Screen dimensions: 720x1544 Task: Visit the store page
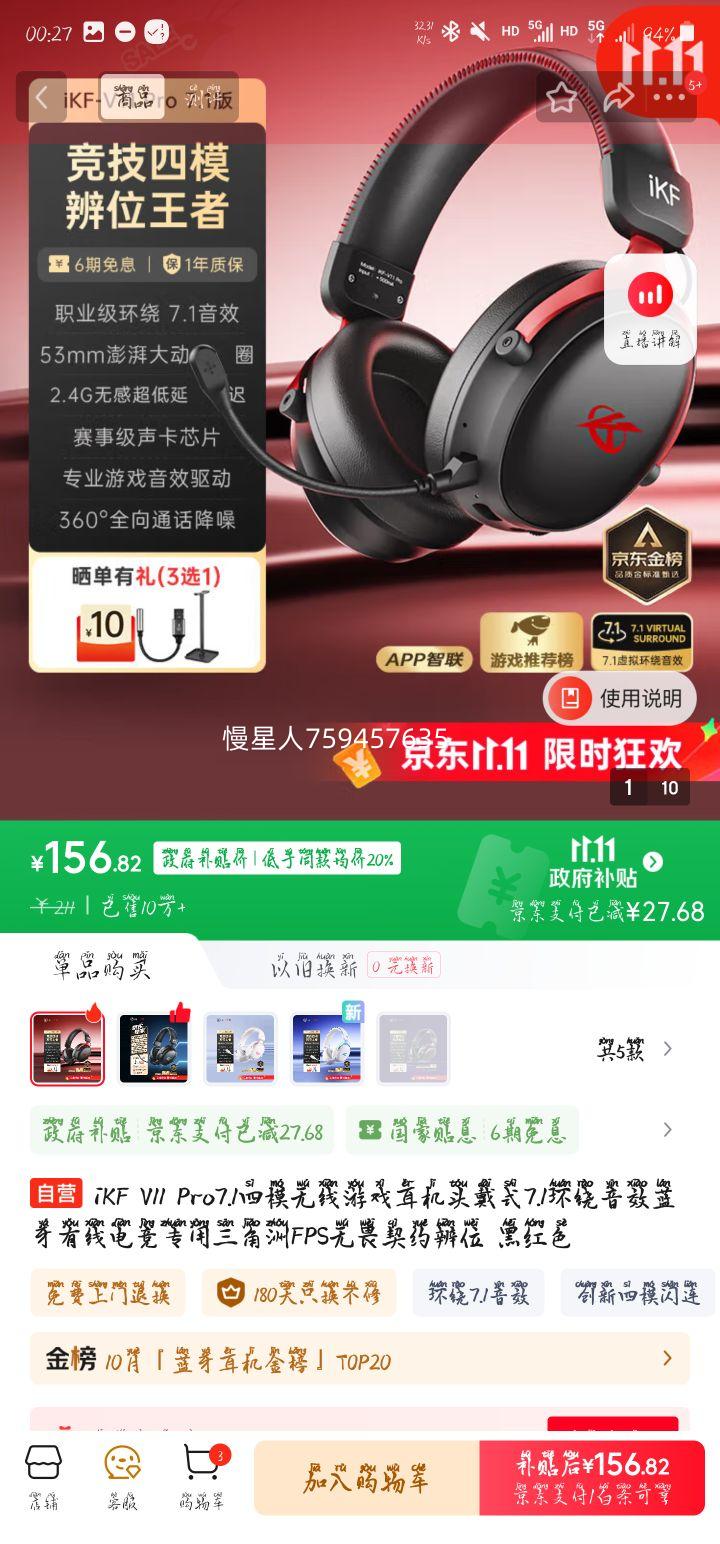(x=43, y=1477)
